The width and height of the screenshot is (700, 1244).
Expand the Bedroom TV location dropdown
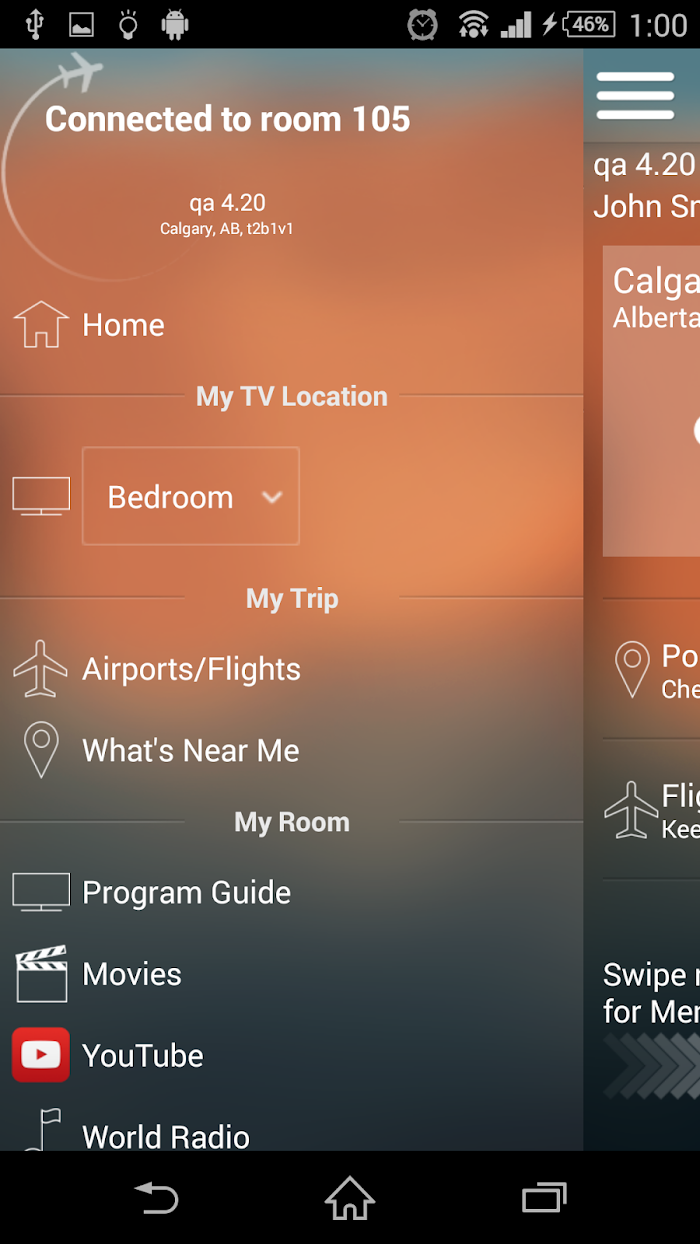pos(191,496)
